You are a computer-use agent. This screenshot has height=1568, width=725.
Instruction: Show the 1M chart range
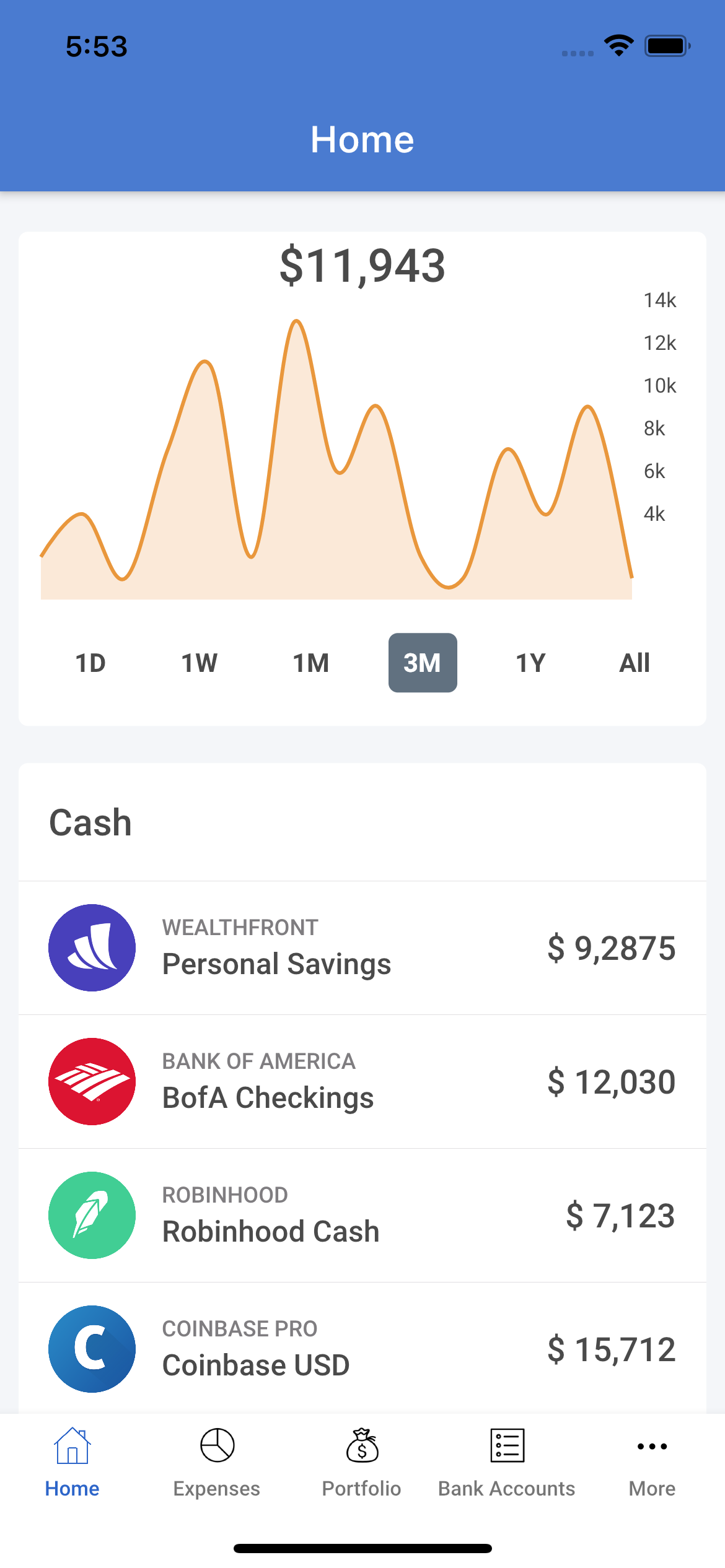[311, 663]
